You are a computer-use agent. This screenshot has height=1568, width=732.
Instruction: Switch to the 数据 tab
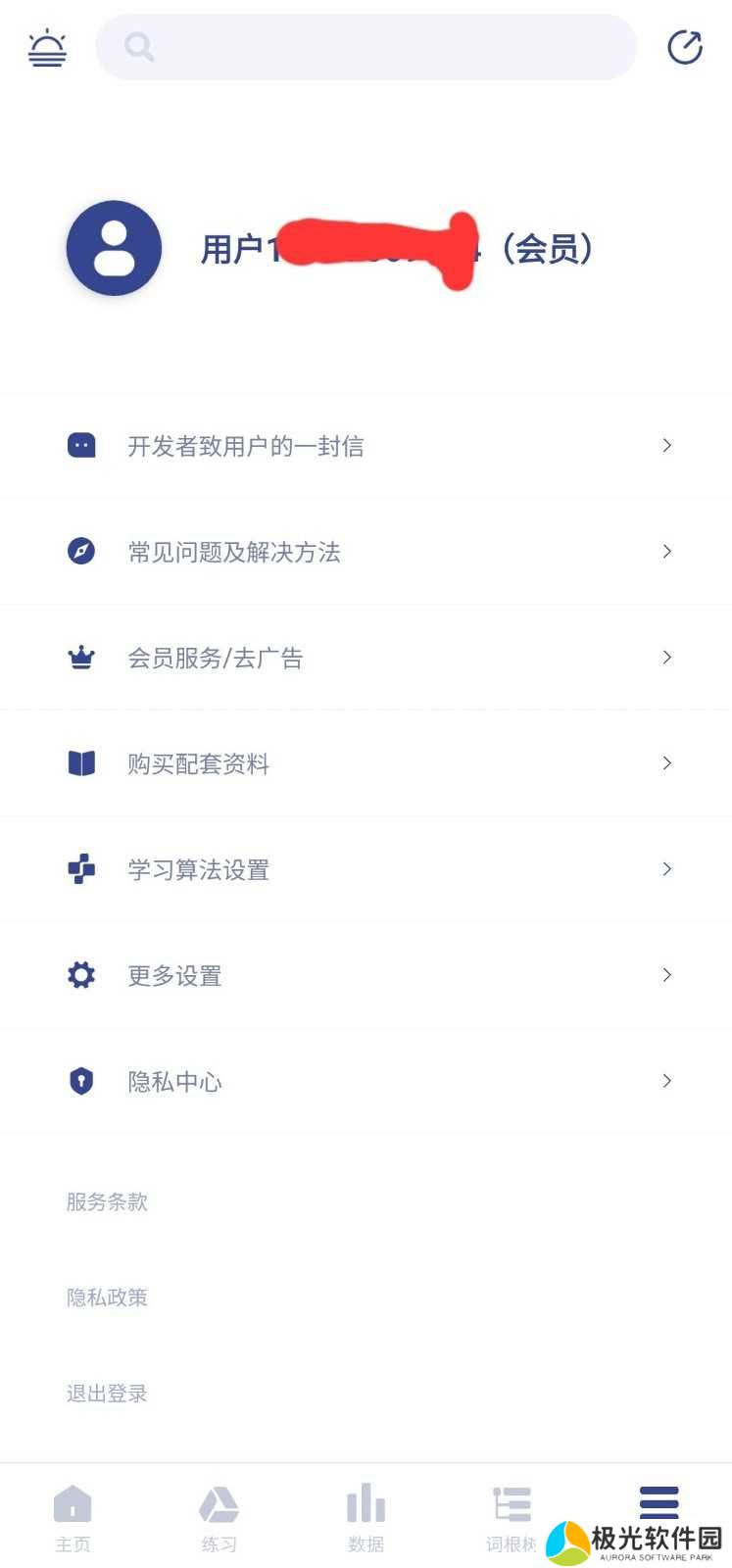pyautogui.click(x=366, y=1517)
